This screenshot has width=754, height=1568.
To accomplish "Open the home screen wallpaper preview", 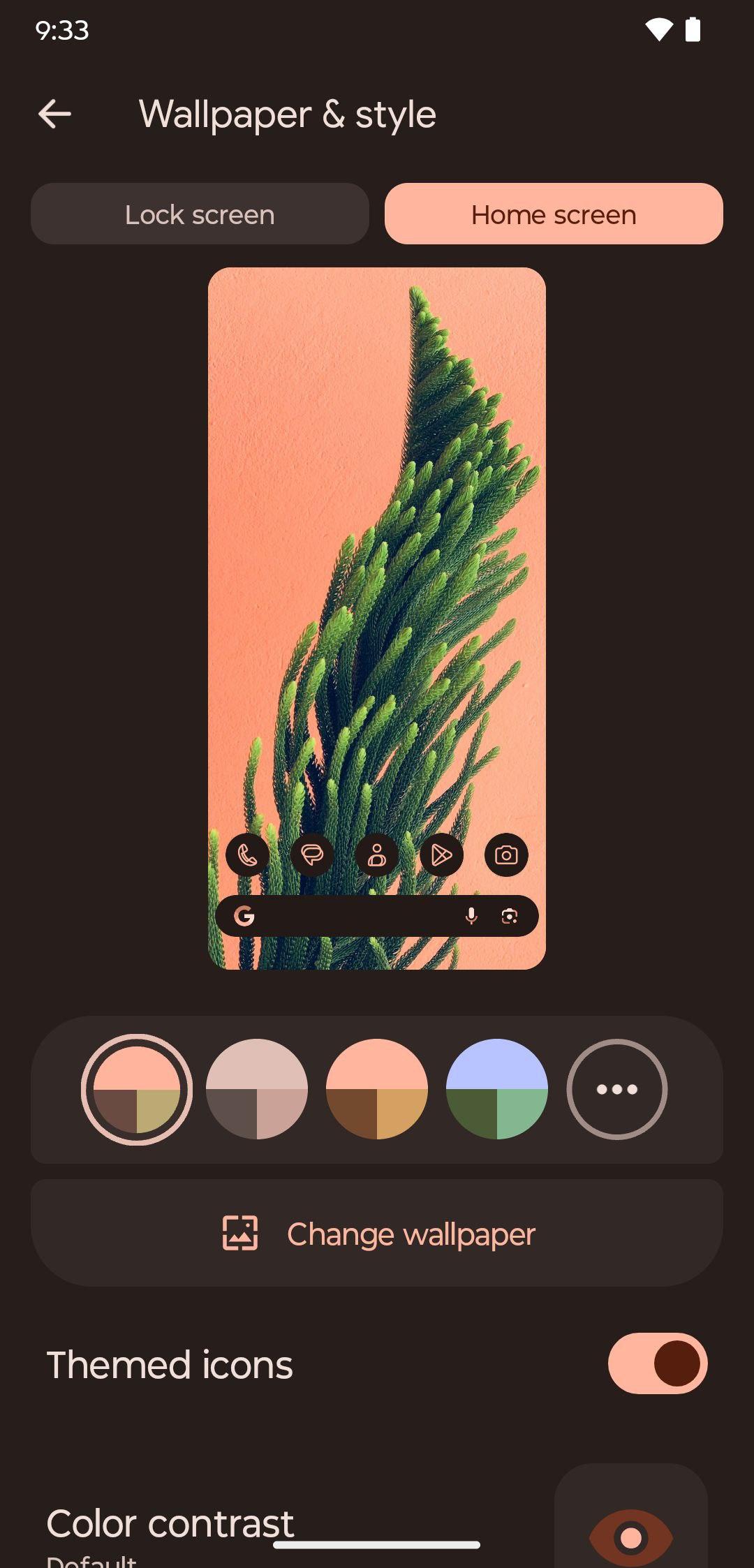I will pyautogui.click(x=377, y=619).
